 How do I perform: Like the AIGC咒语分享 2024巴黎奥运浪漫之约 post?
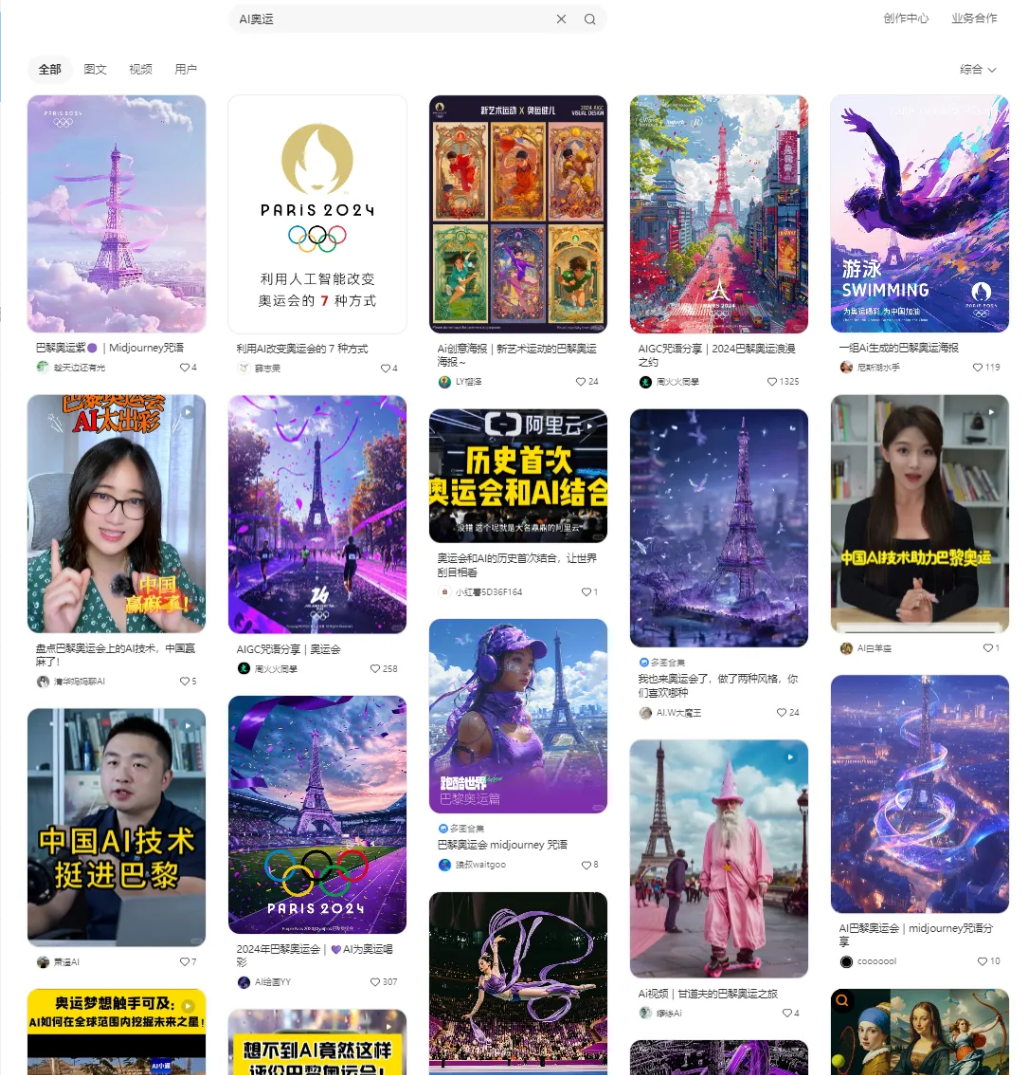pyautogui.click(x=772, y=382)
